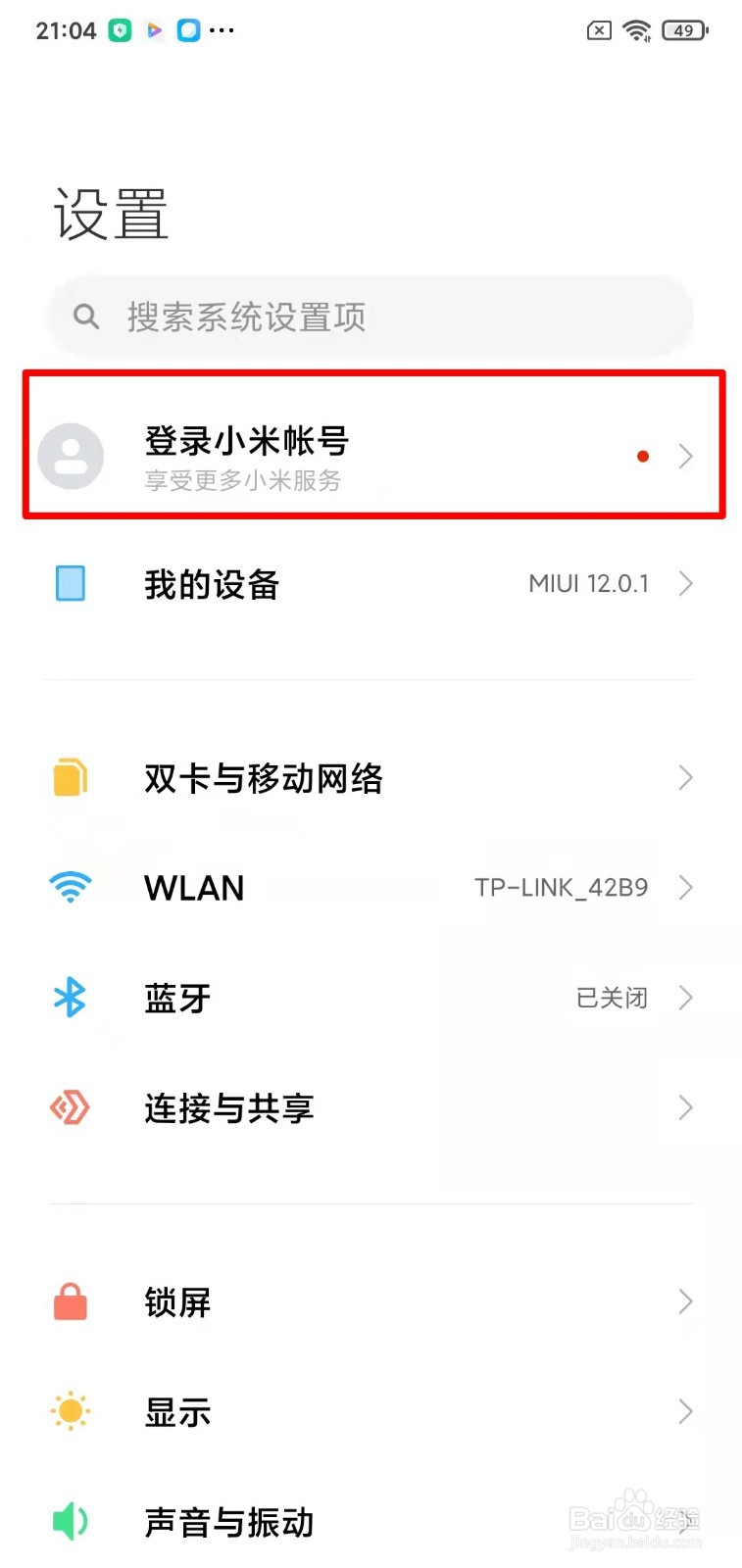Tap the red unread dot on the account row

tap(643, 456)
